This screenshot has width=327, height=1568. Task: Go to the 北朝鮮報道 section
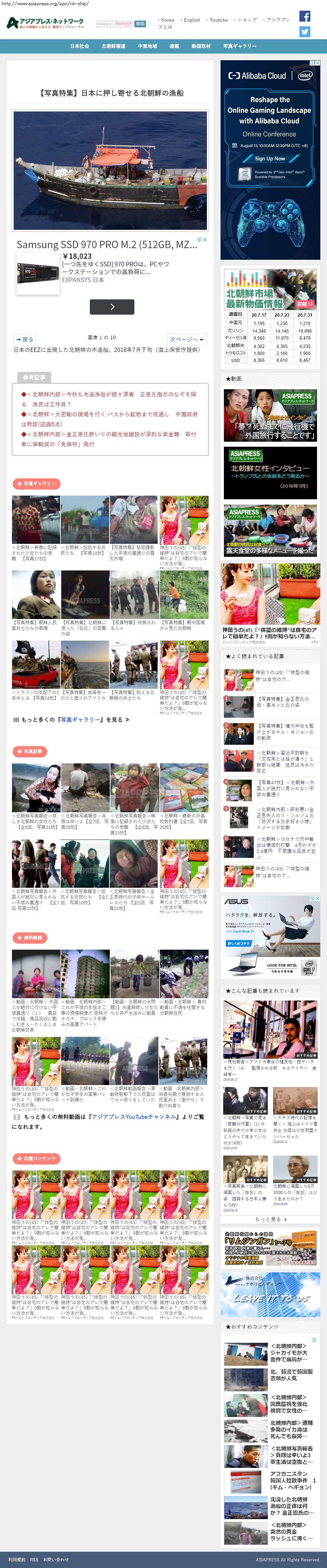point(113,46)
